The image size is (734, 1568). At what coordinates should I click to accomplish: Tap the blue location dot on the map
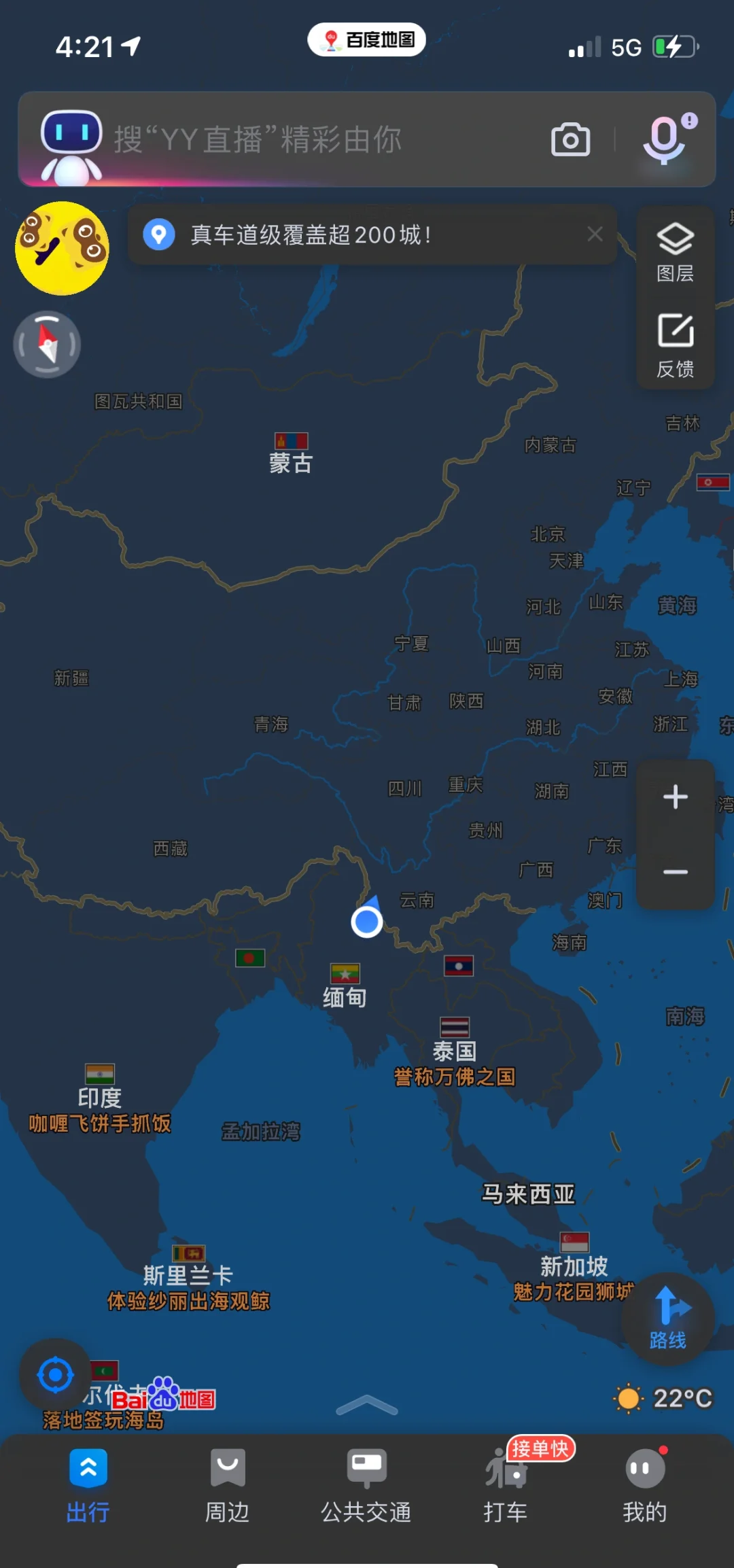(367, 921)
